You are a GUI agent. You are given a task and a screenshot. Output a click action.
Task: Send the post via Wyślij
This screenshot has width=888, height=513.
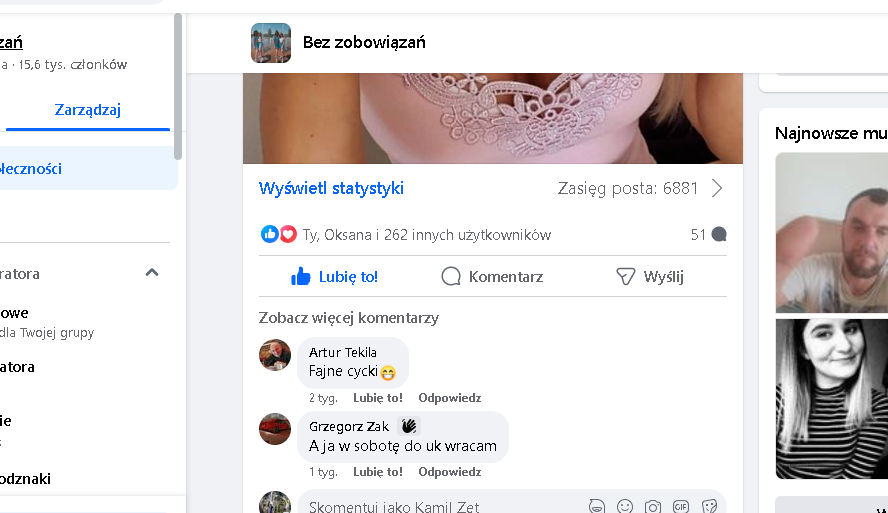click(650, 276)
